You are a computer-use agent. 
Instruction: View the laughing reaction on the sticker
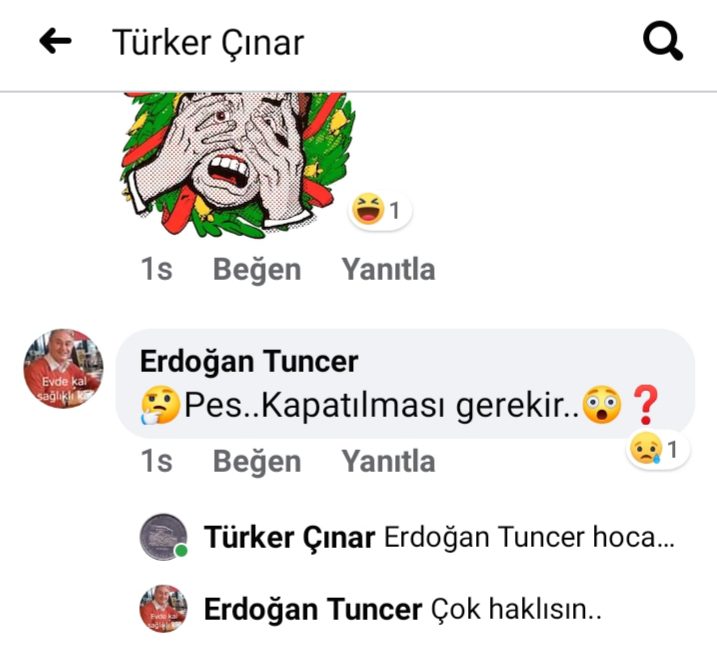click(380, 211)
